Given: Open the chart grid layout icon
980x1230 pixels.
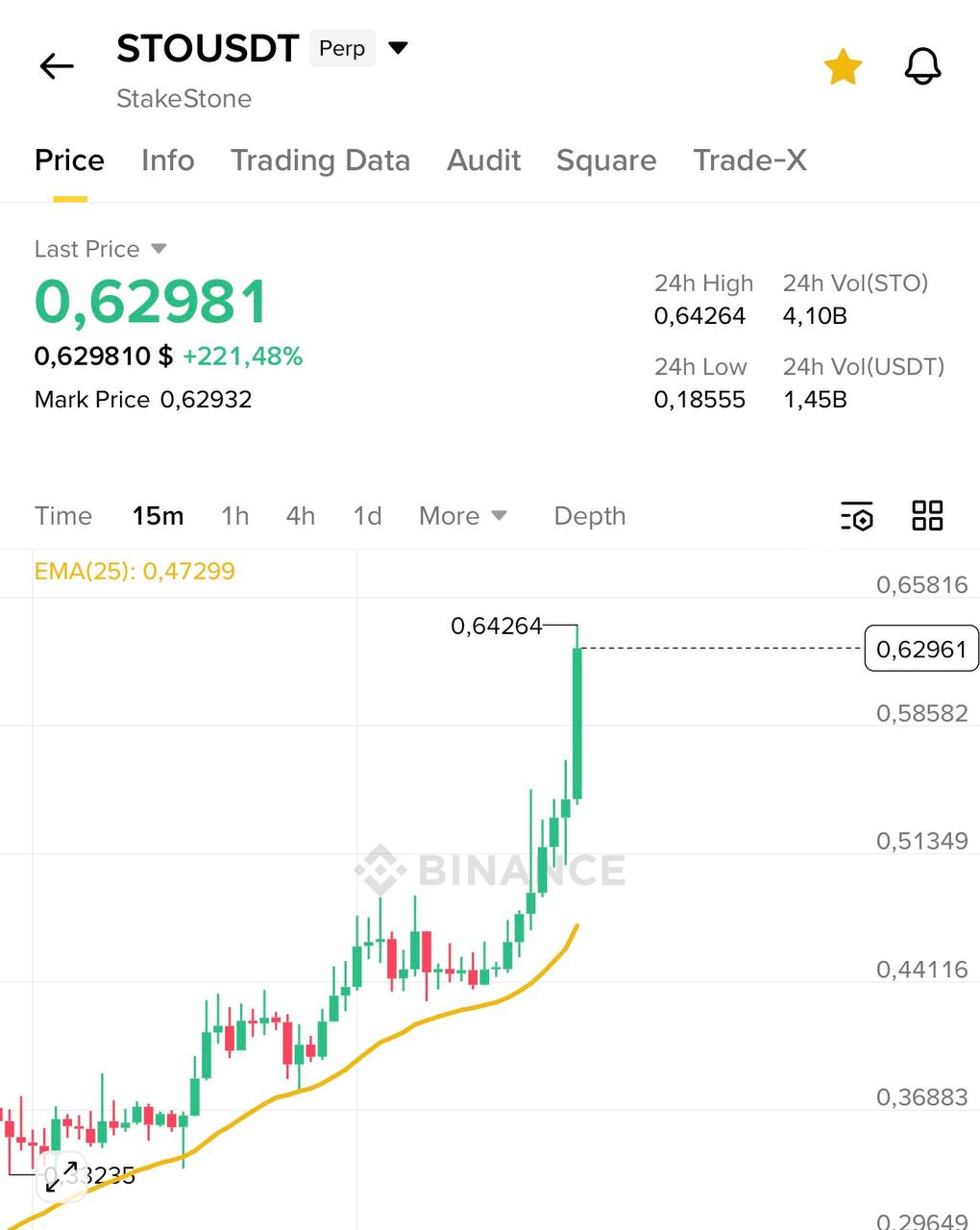Looking at the screenshot, I should pyautogui.click(x=927, y=516).
